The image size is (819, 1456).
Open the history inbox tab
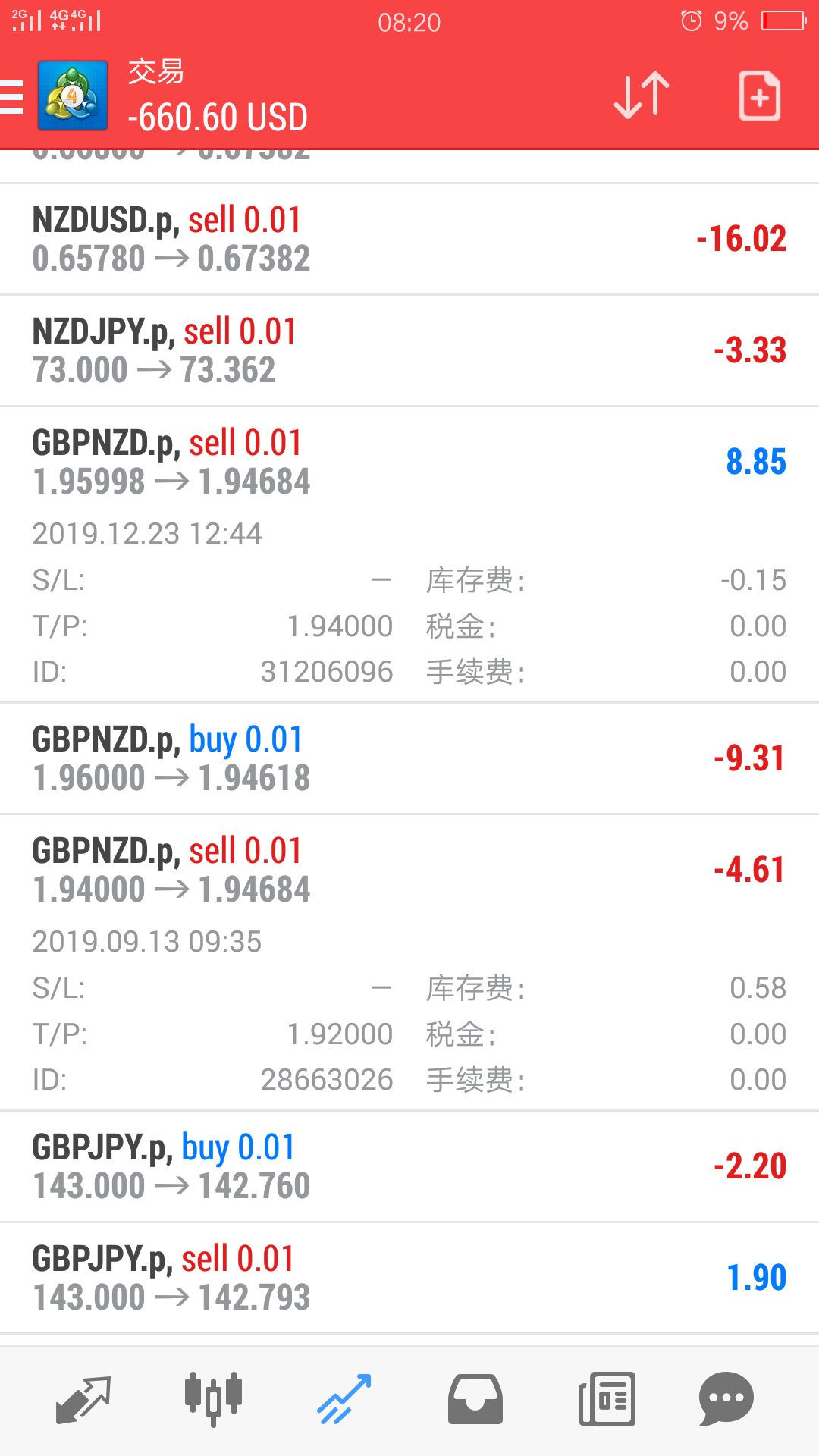pyautogui.click(x=475, y=1399)
